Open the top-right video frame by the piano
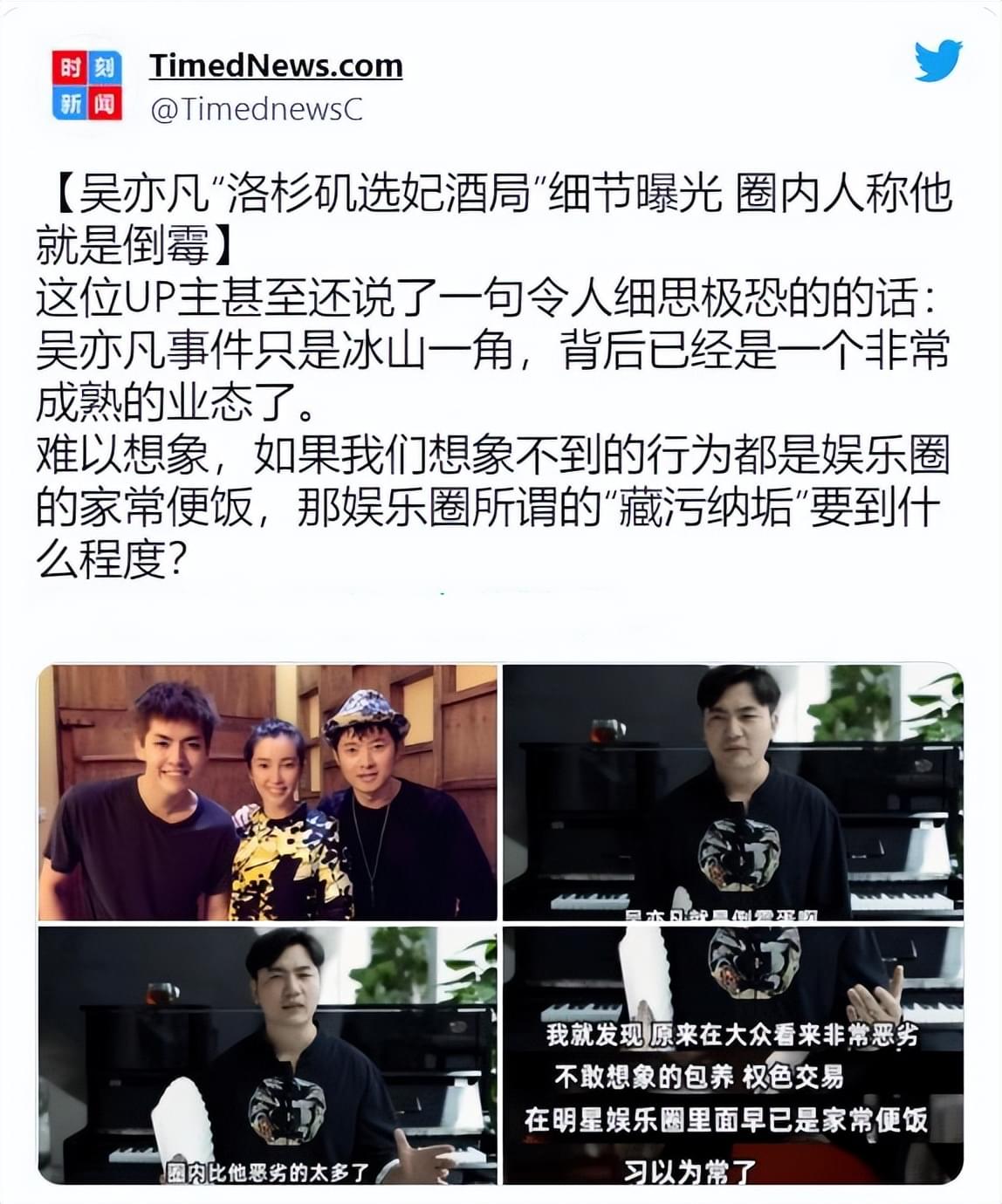This screenshot has width=1002, height=1204. (732, 792)
